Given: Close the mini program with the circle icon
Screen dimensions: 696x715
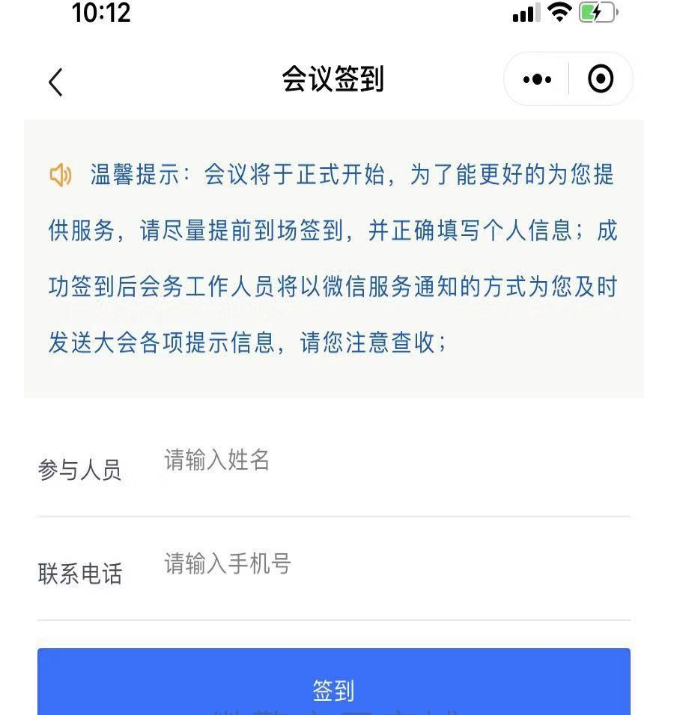Looking at the screenshot, I should point(600,80).
